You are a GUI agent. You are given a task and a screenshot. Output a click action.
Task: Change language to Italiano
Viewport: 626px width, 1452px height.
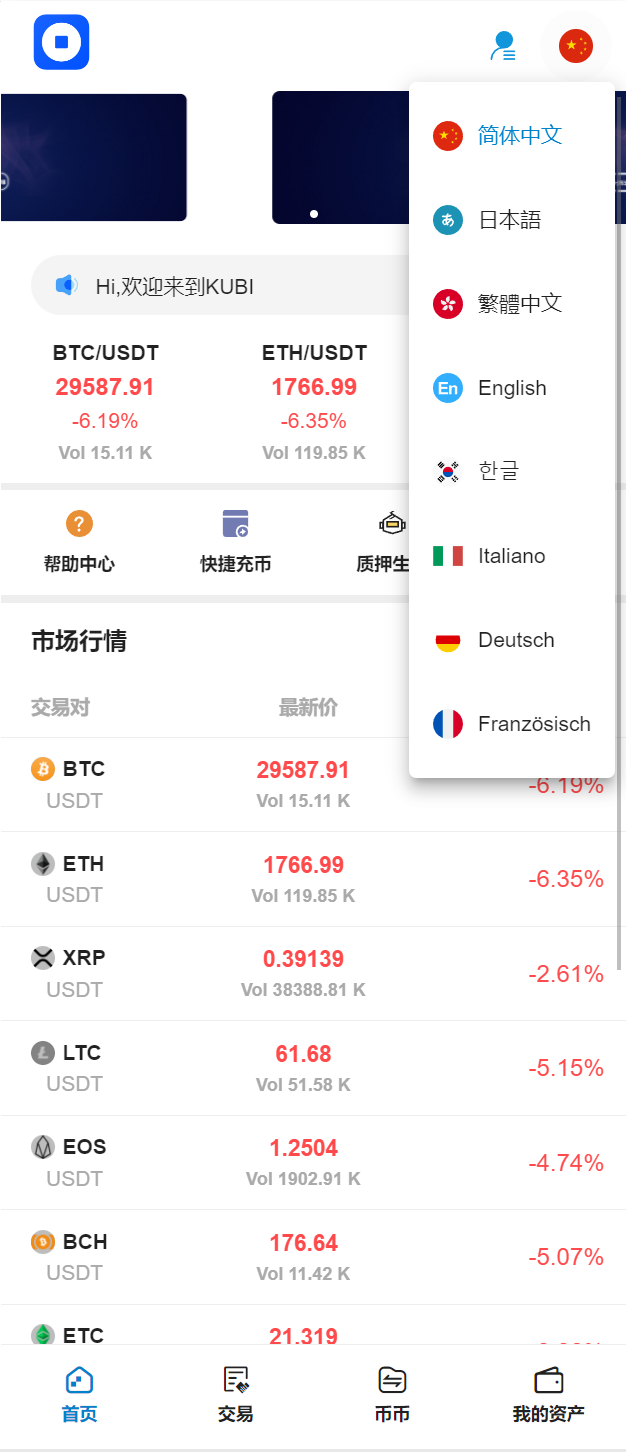(x=512, y=556)
